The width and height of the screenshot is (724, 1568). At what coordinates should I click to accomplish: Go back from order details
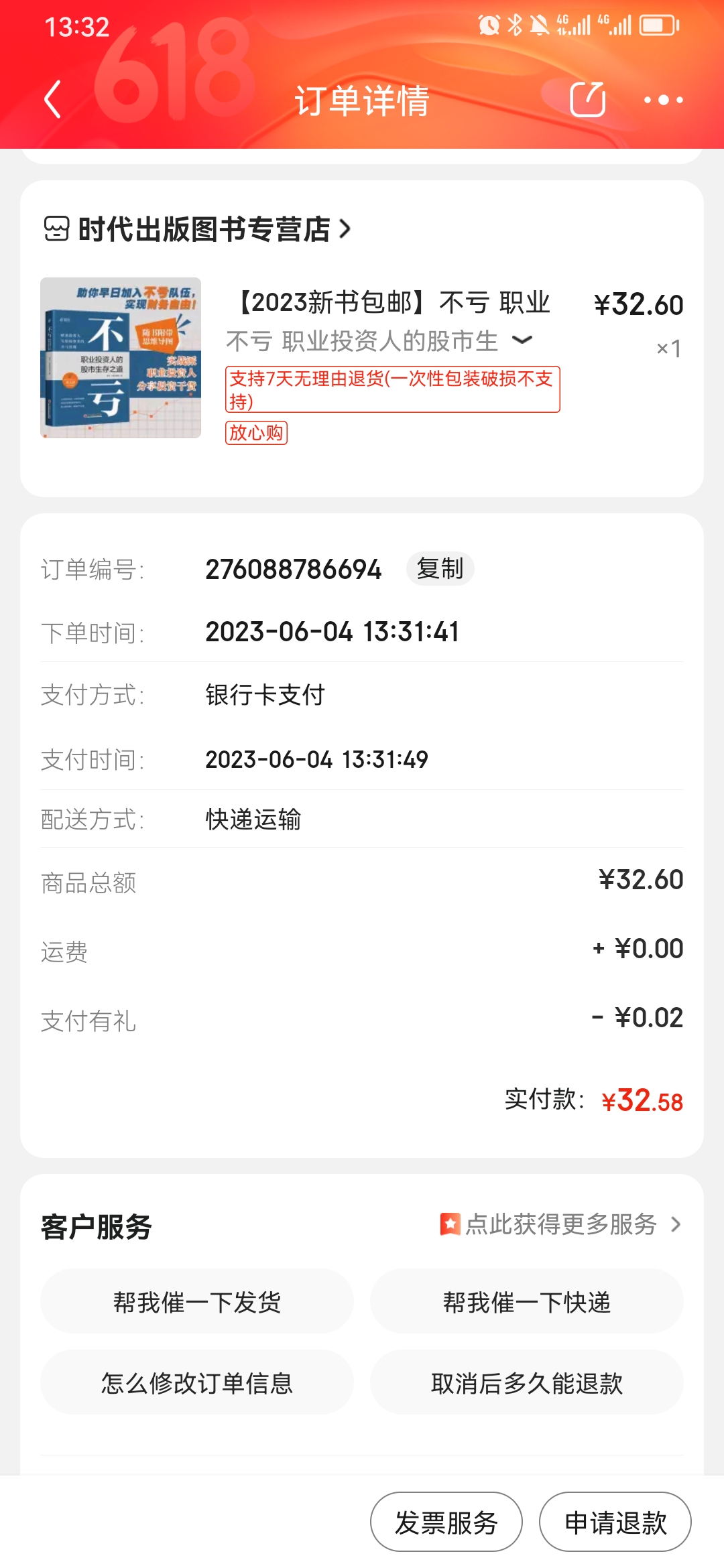(x=53, y=99)
